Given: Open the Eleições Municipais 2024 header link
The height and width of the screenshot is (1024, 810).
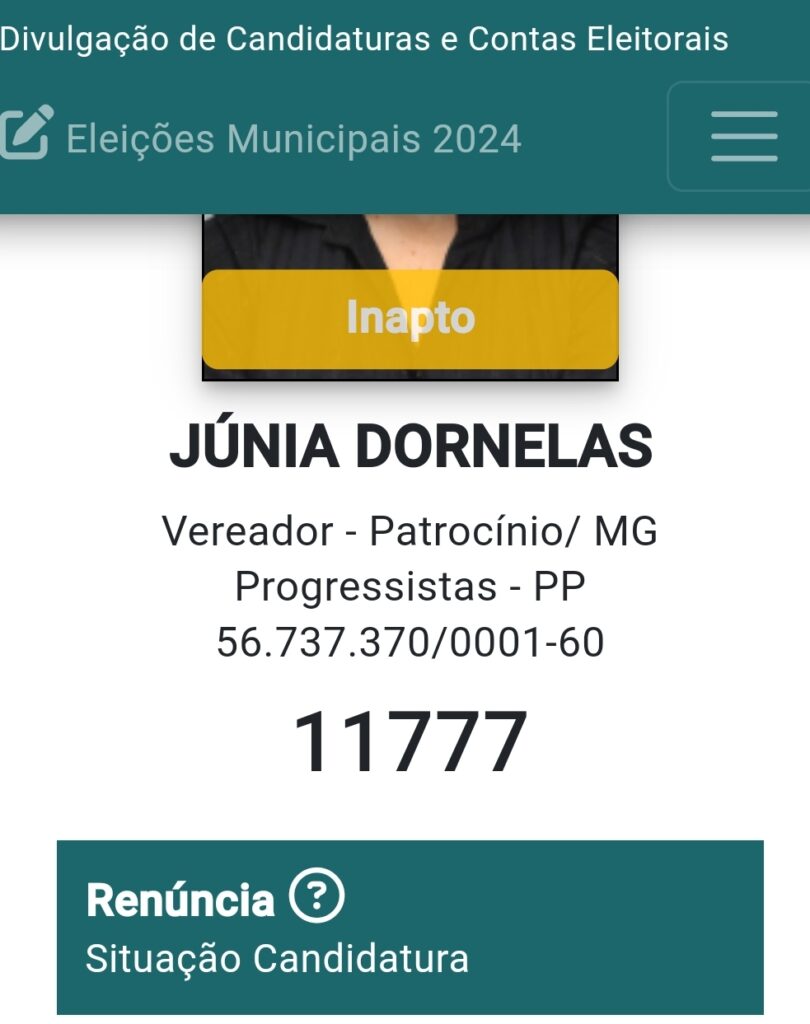Looking at the screenshot, I should (292, 138).
